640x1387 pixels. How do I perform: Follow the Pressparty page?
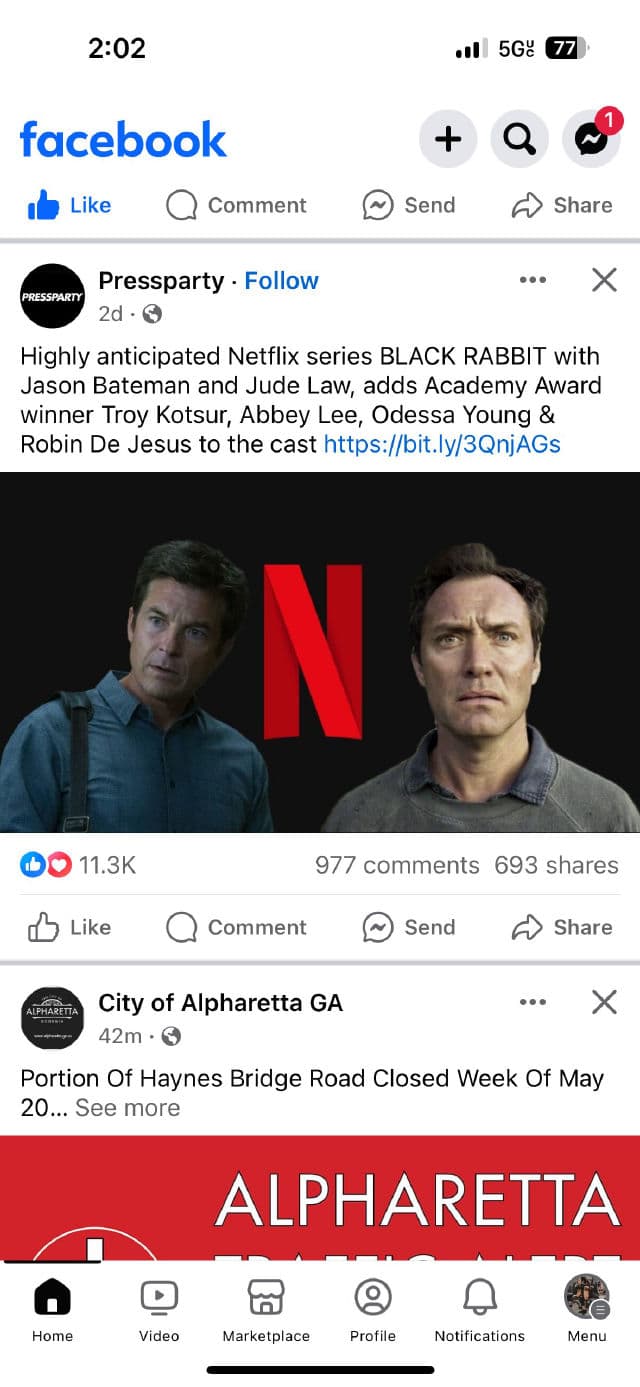click(x=281, y=281)
